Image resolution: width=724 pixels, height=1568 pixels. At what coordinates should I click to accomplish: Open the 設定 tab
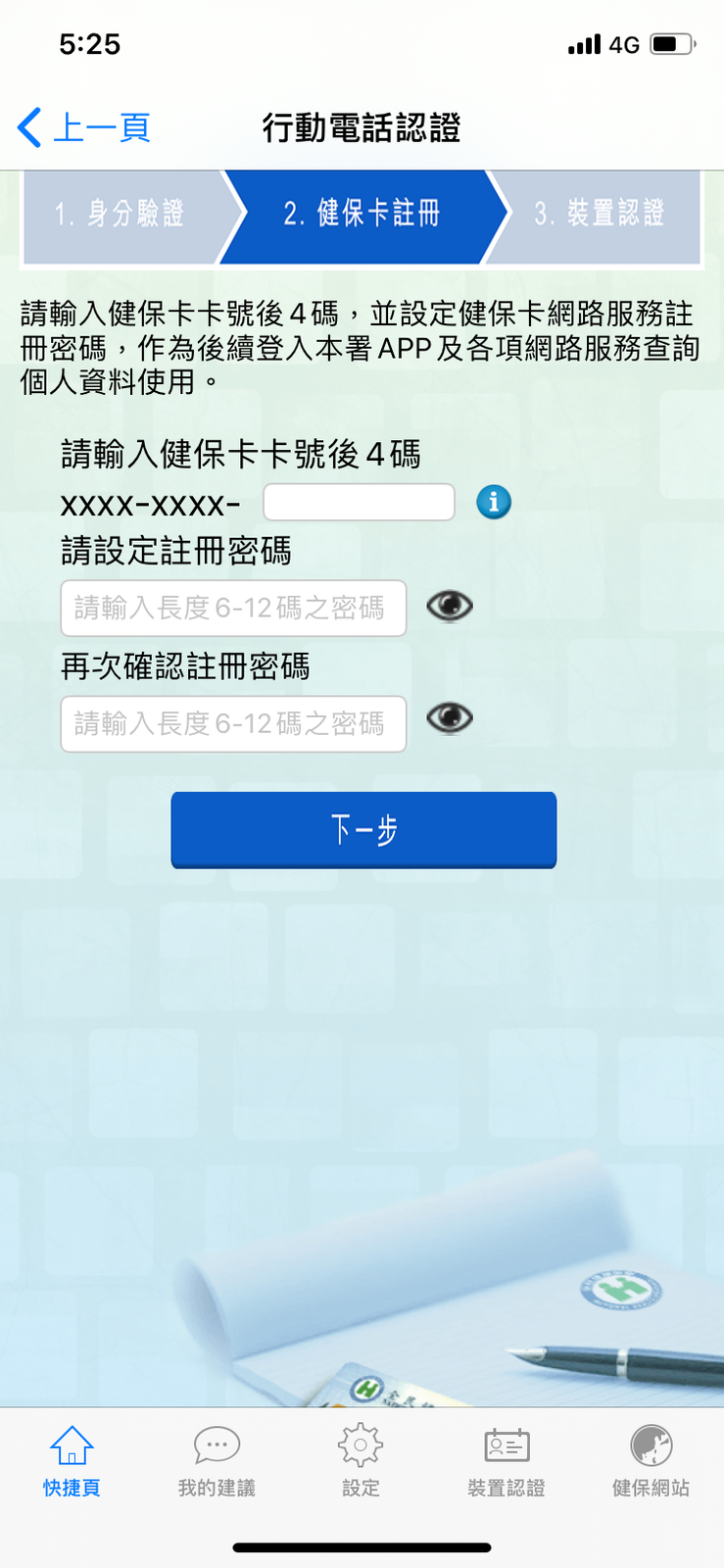pos(361,1460)
